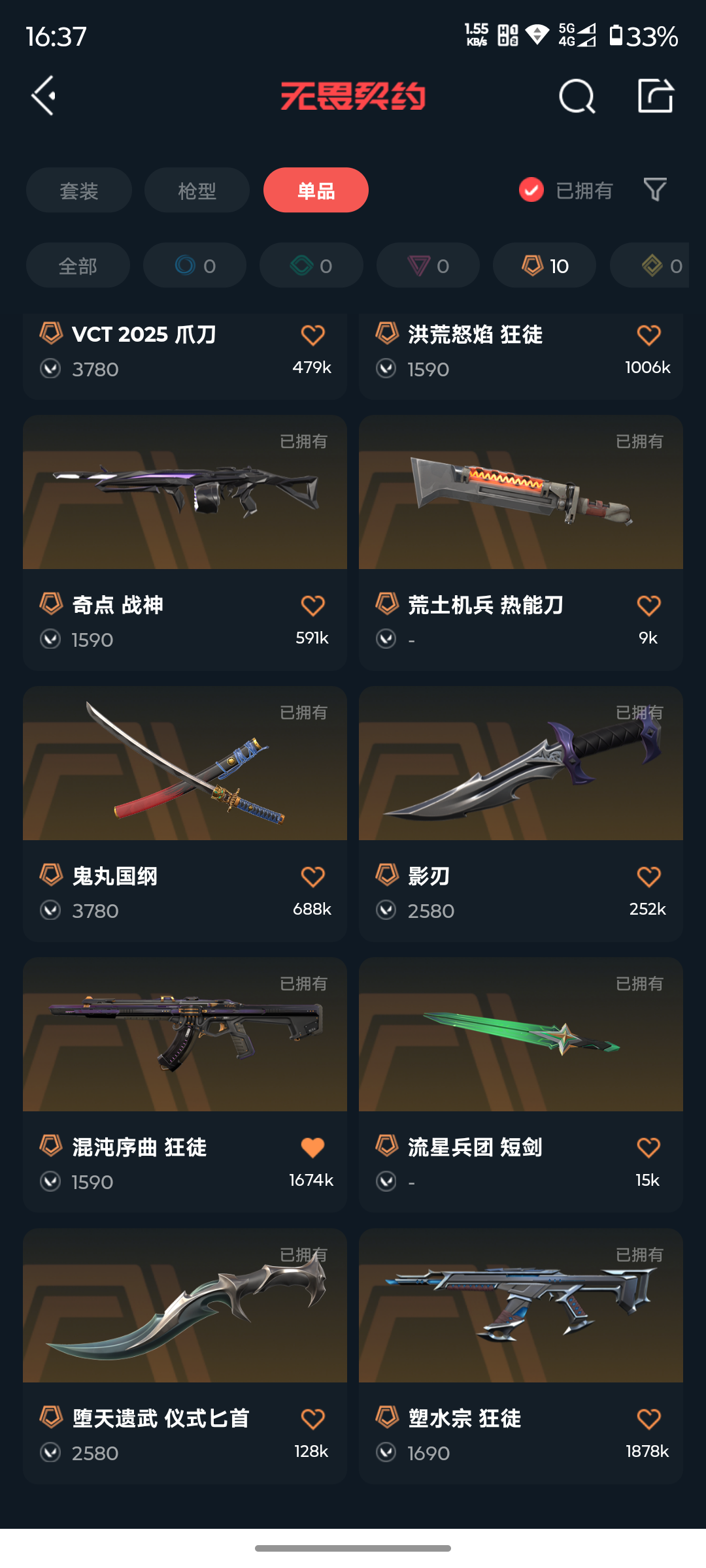Switch to the 套装 tab

[x=79, y=190]
